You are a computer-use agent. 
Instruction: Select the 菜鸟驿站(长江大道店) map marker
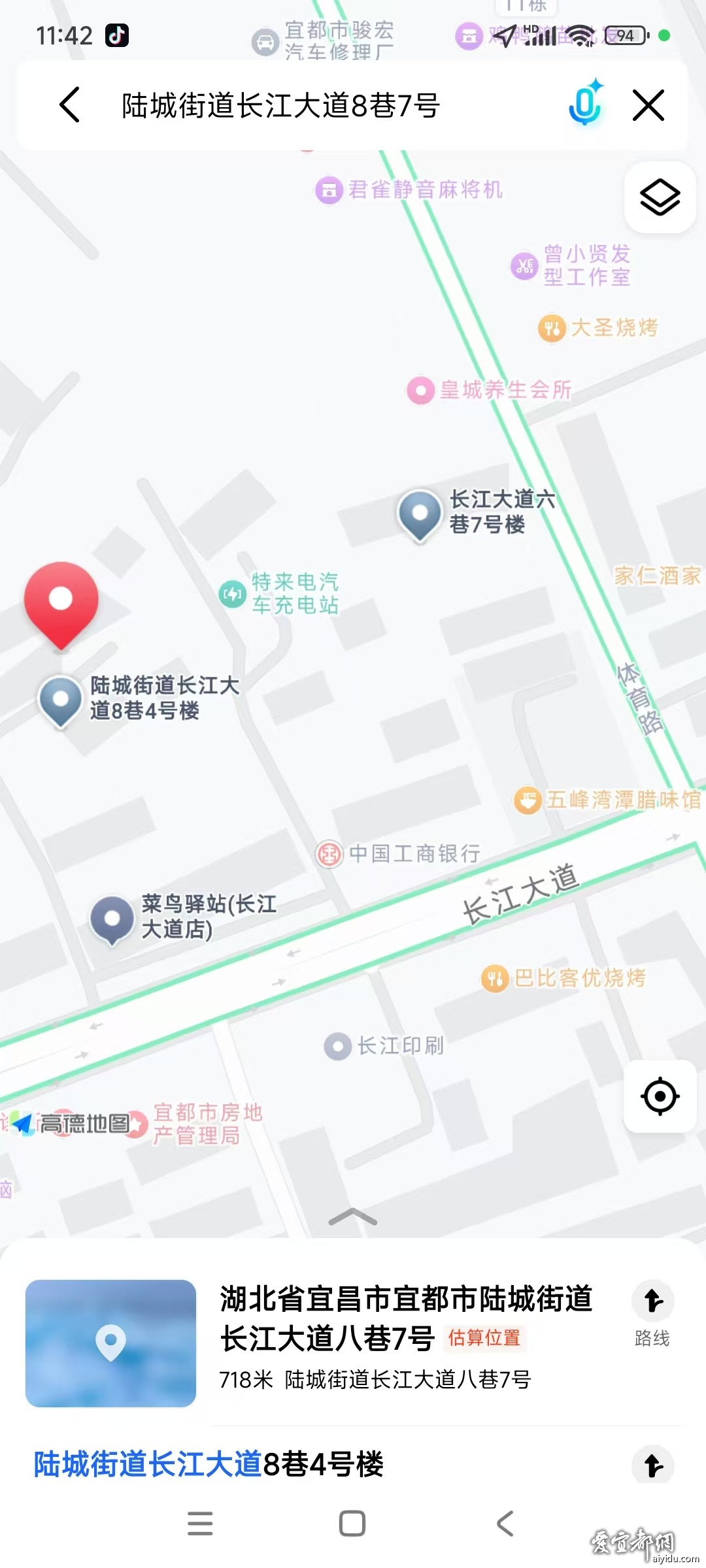click(112, 918)
